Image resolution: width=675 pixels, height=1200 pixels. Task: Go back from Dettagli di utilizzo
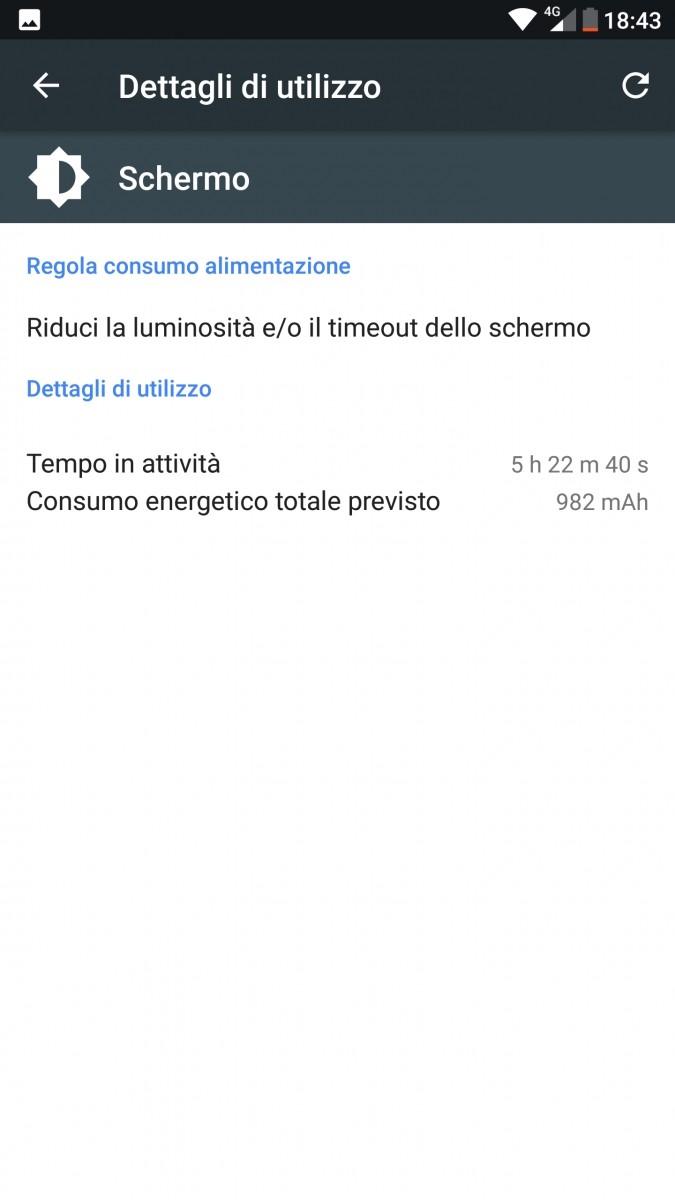point(46,86)
